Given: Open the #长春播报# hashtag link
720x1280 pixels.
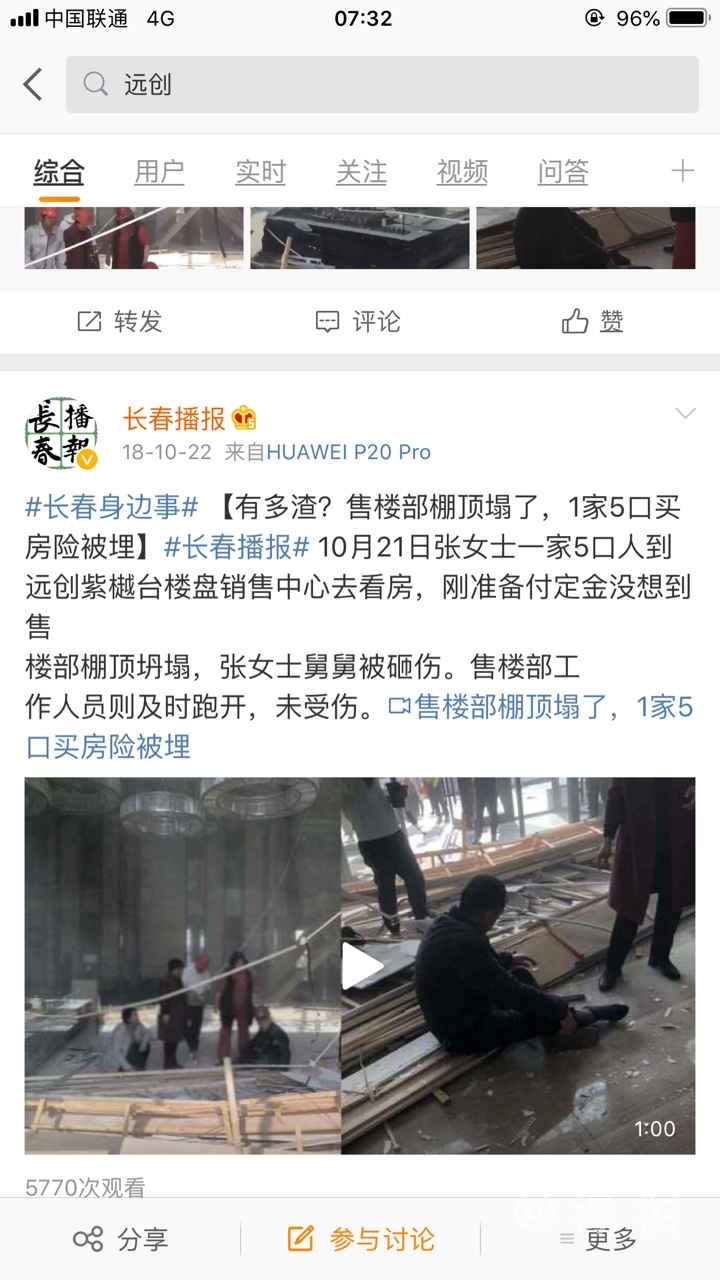Looking at the screenshot, I should click(x=236, y=547).
